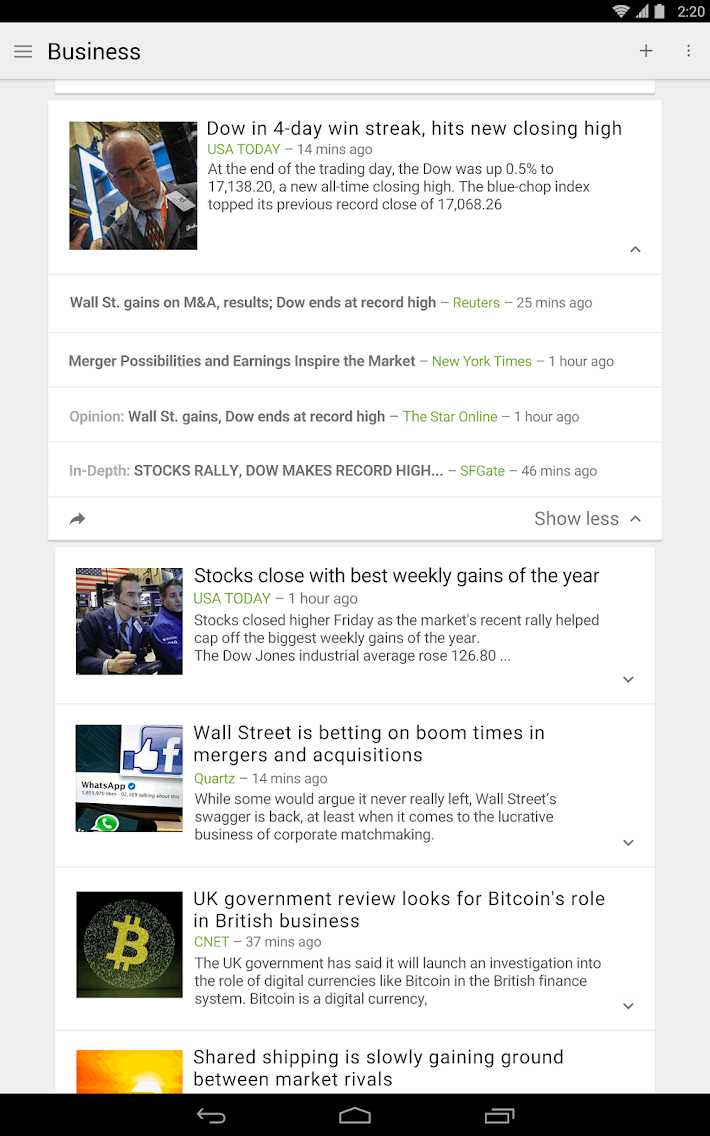The image size is (710, 1136).
Task: Go back using the system back button
Action: click(x=211, y=1114)
